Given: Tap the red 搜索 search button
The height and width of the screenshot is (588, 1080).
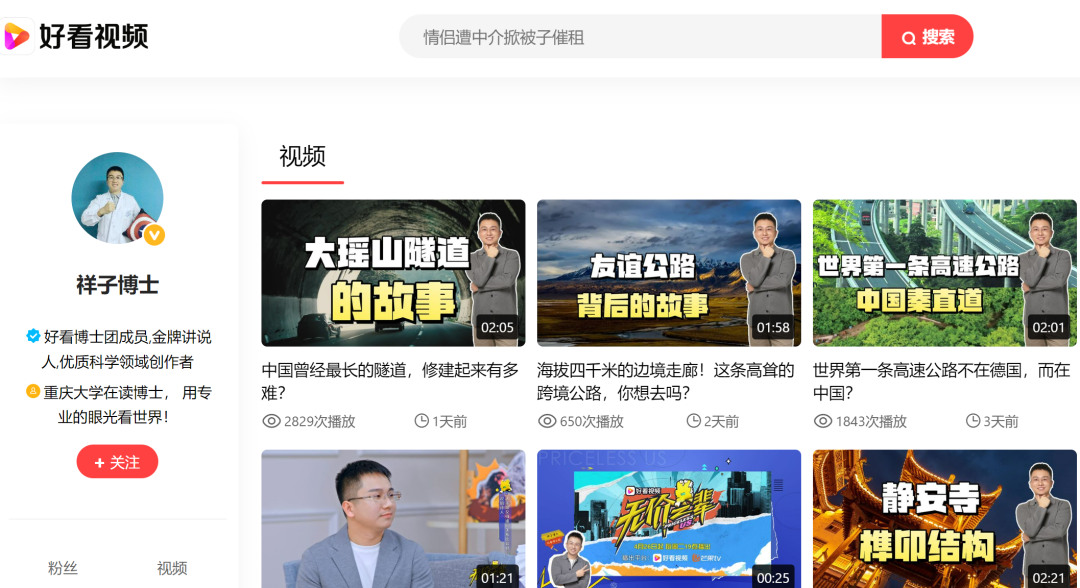Looking at the screenshot, I should click(x=927, y=37).
